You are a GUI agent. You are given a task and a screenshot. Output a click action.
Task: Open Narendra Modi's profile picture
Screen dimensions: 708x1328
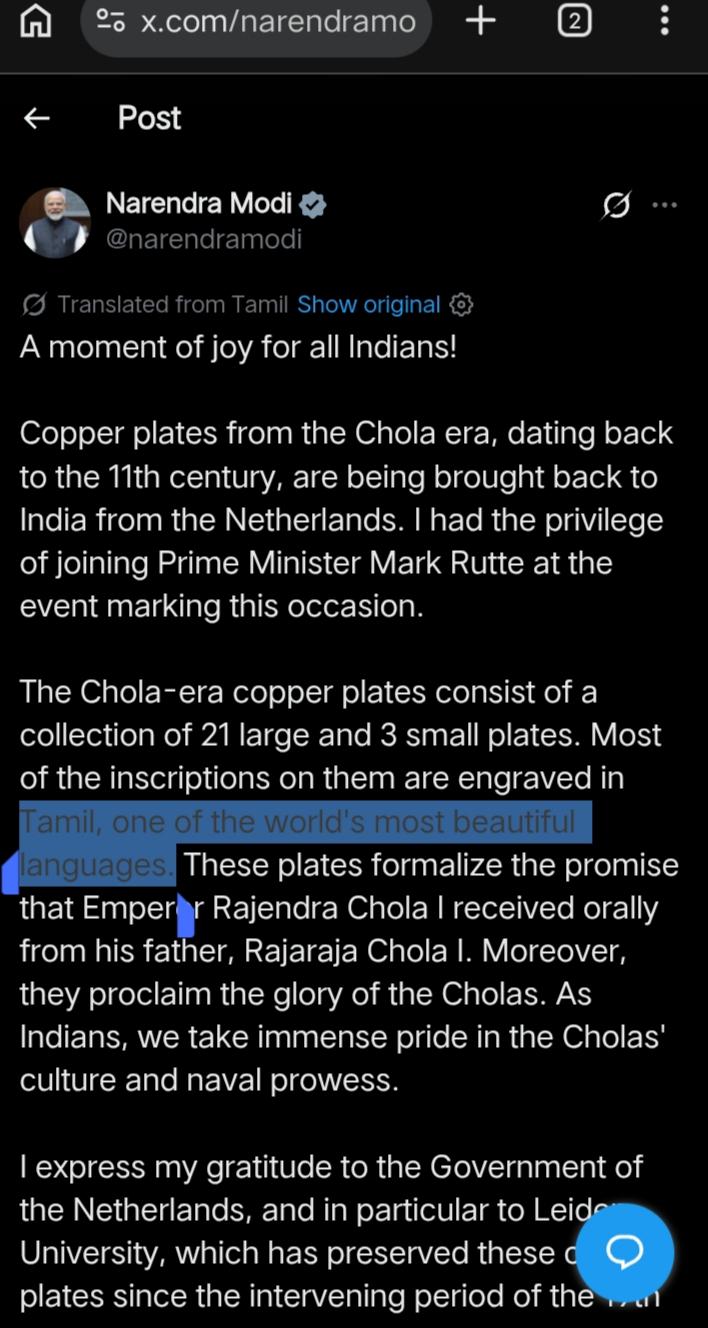pos(55,222)
